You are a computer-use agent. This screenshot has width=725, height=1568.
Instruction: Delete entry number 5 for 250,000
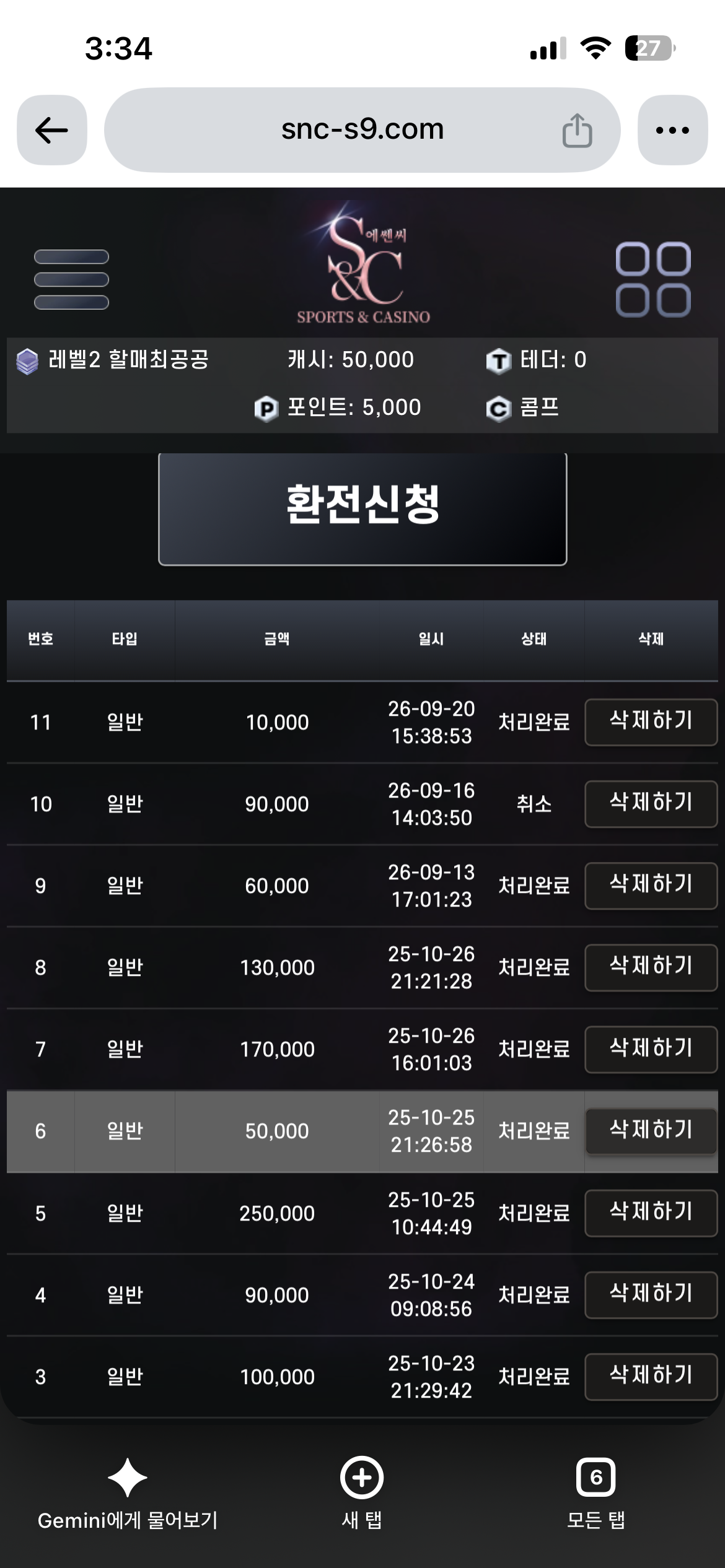tap(651, 1213)
